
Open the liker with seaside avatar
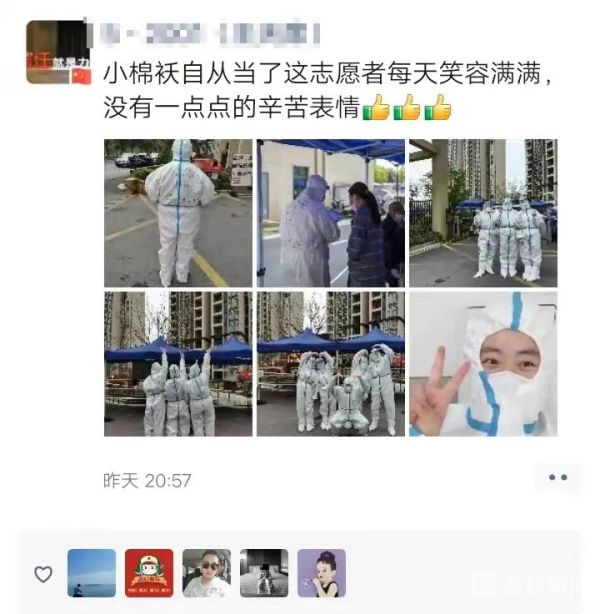click(91, 573)
